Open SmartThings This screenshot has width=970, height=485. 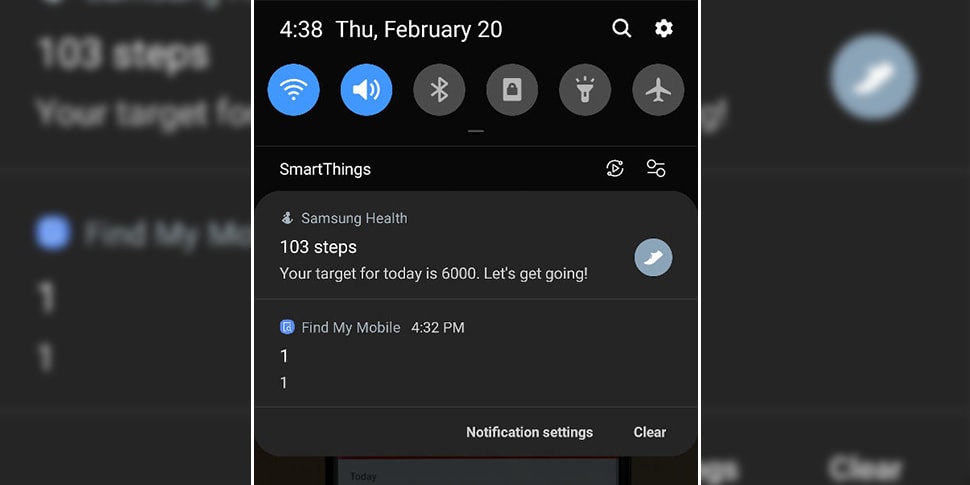(325, 169)
